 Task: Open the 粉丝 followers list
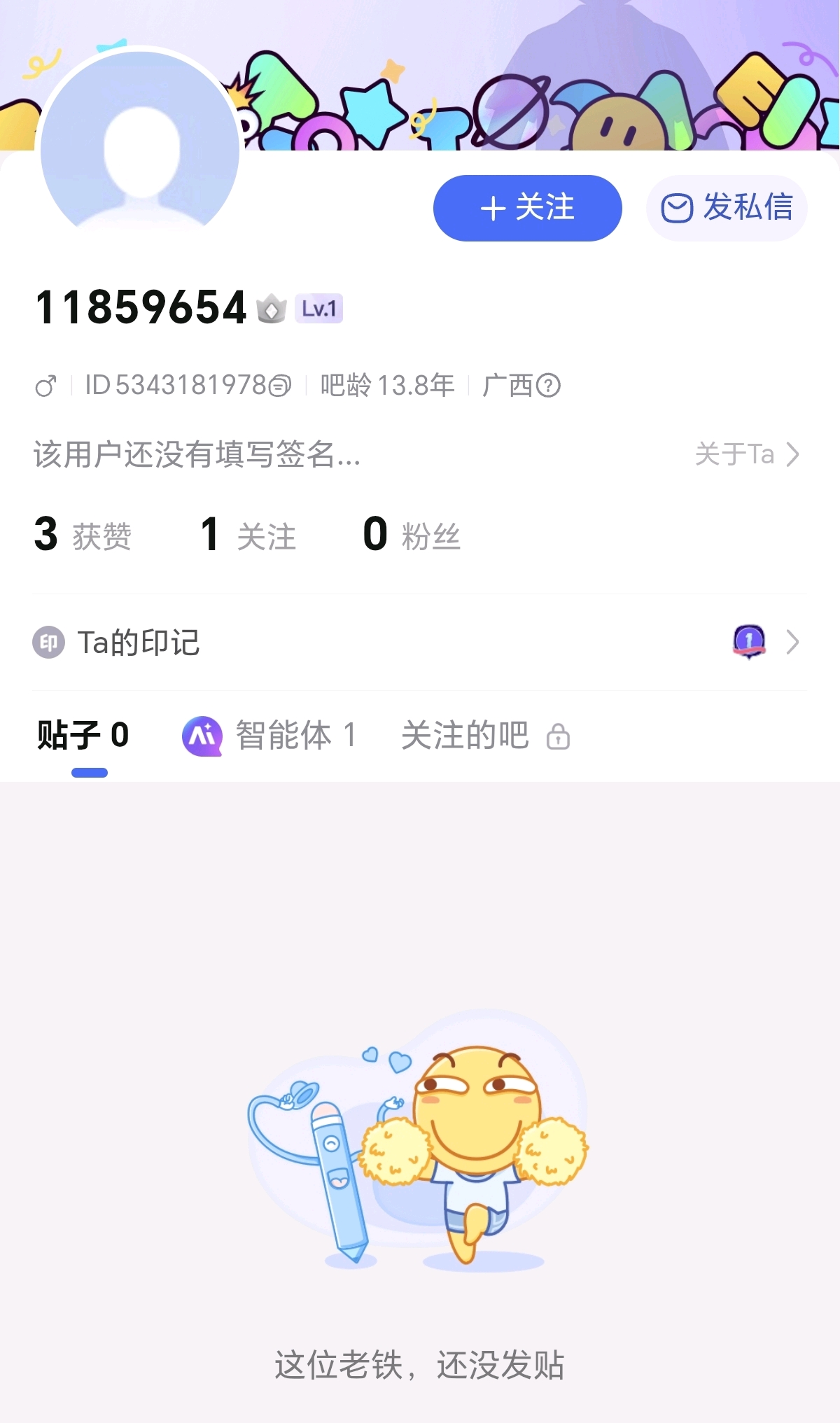click(412, 535)
